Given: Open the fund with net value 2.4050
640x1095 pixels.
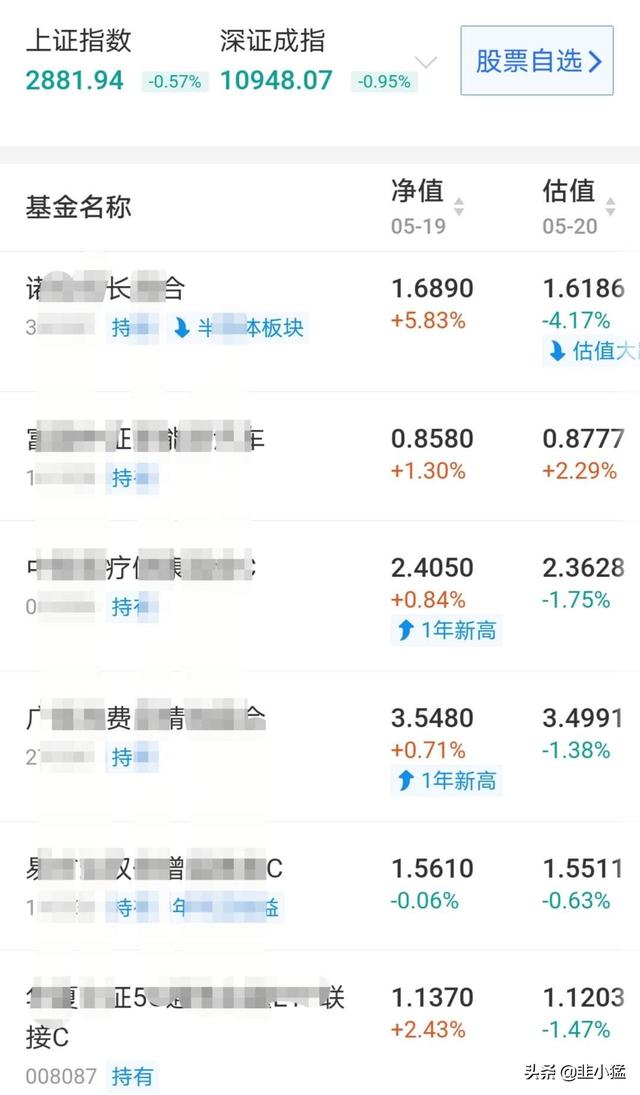Looking at the screenshot, I should 320,596.
